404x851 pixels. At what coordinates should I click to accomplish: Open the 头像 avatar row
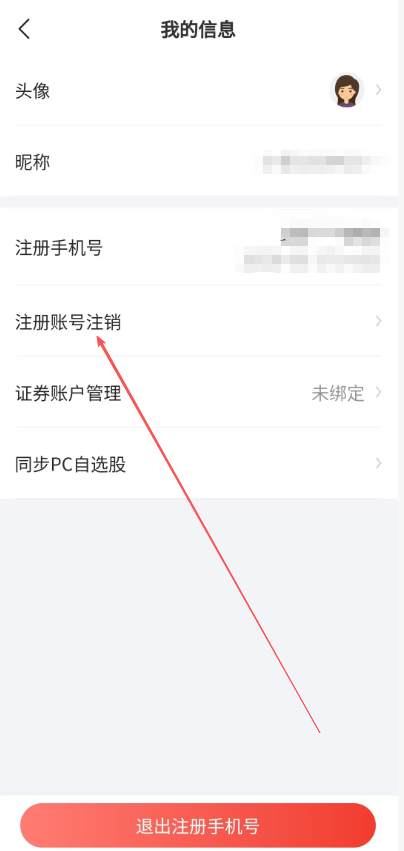[199, 90]
